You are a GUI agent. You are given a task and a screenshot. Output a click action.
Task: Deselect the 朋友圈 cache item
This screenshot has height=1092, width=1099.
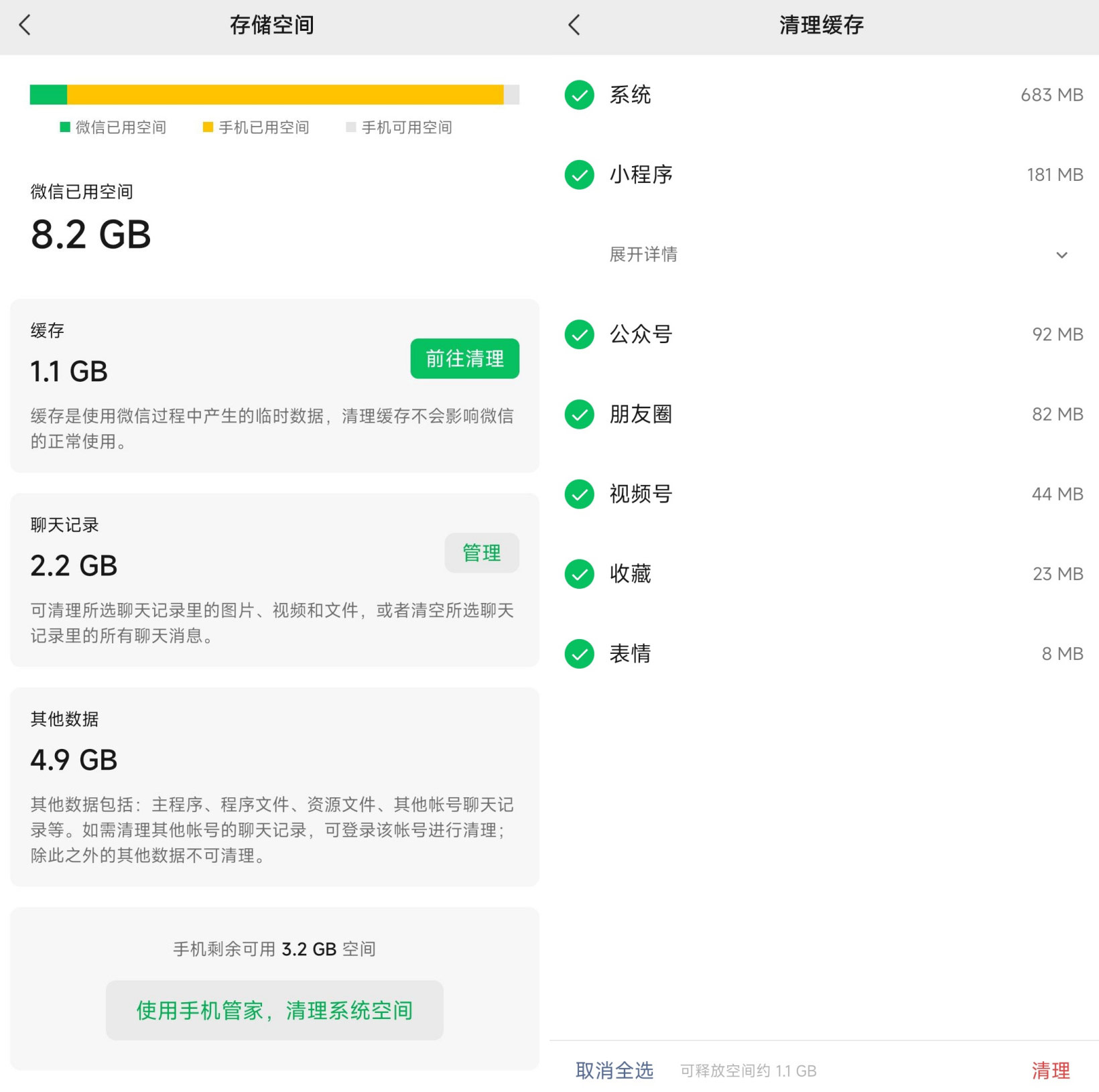click(580, 414)
